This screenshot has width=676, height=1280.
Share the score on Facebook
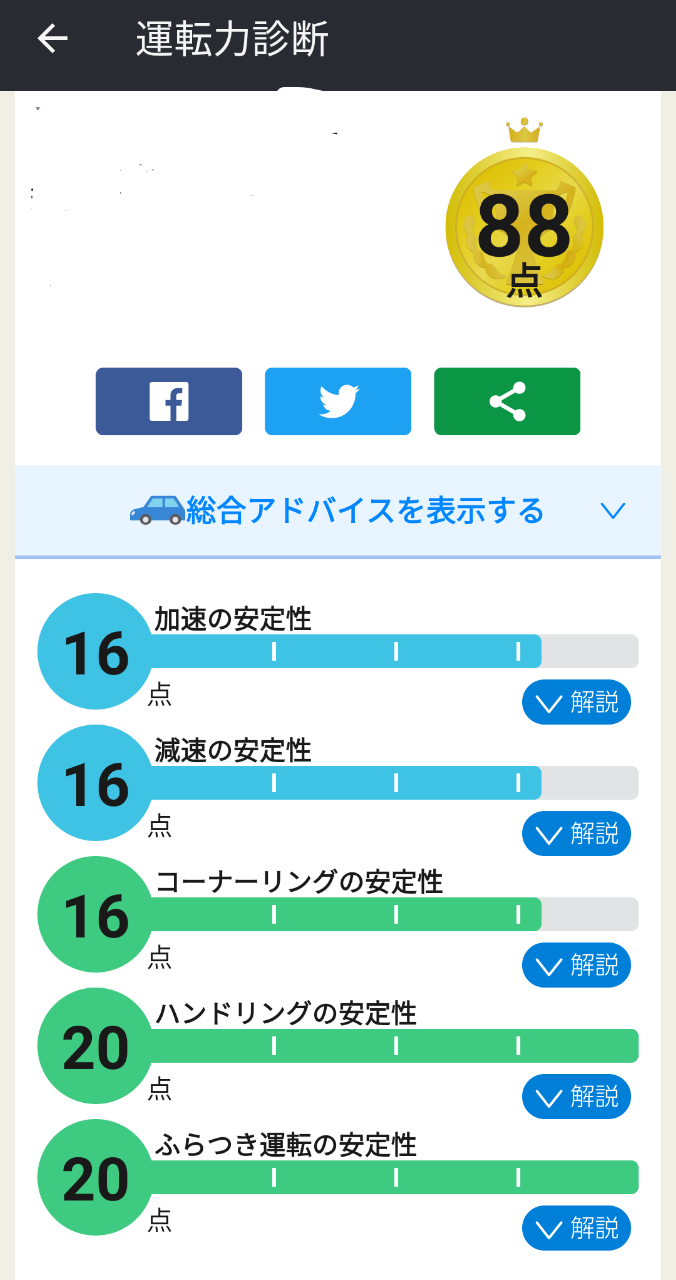pyautogui.click(x=169, y=401)
